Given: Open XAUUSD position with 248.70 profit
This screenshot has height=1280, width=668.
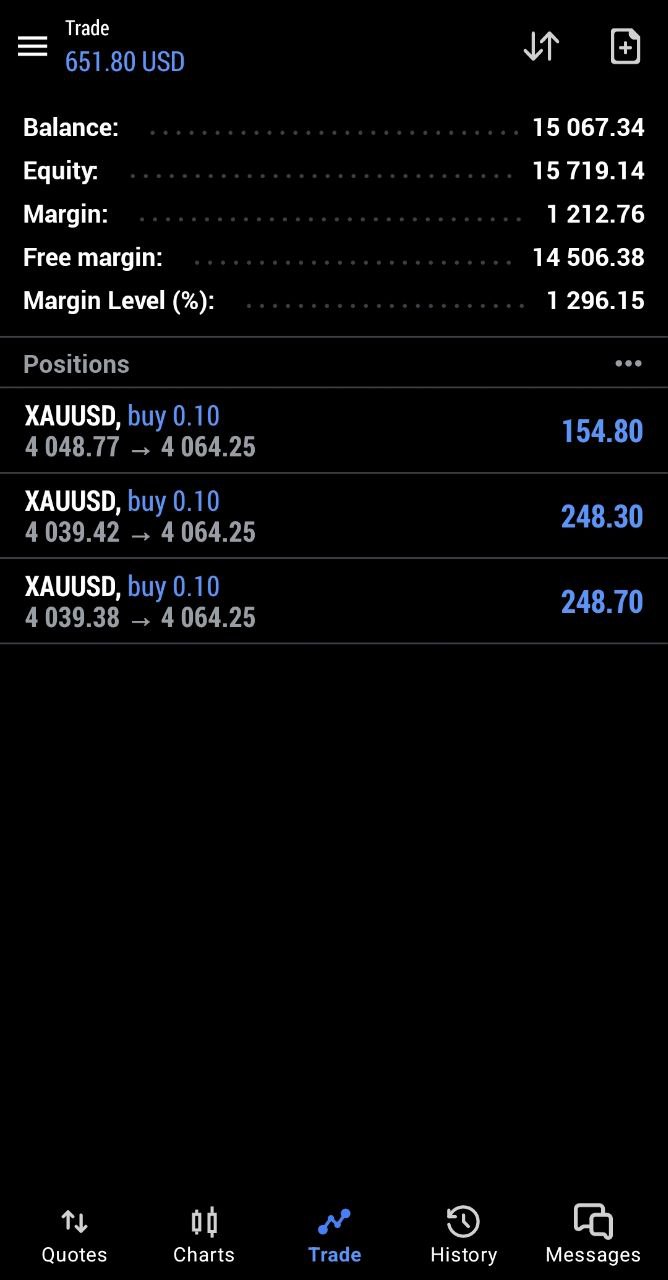Looking at the screenshot, I should (333, 601).
